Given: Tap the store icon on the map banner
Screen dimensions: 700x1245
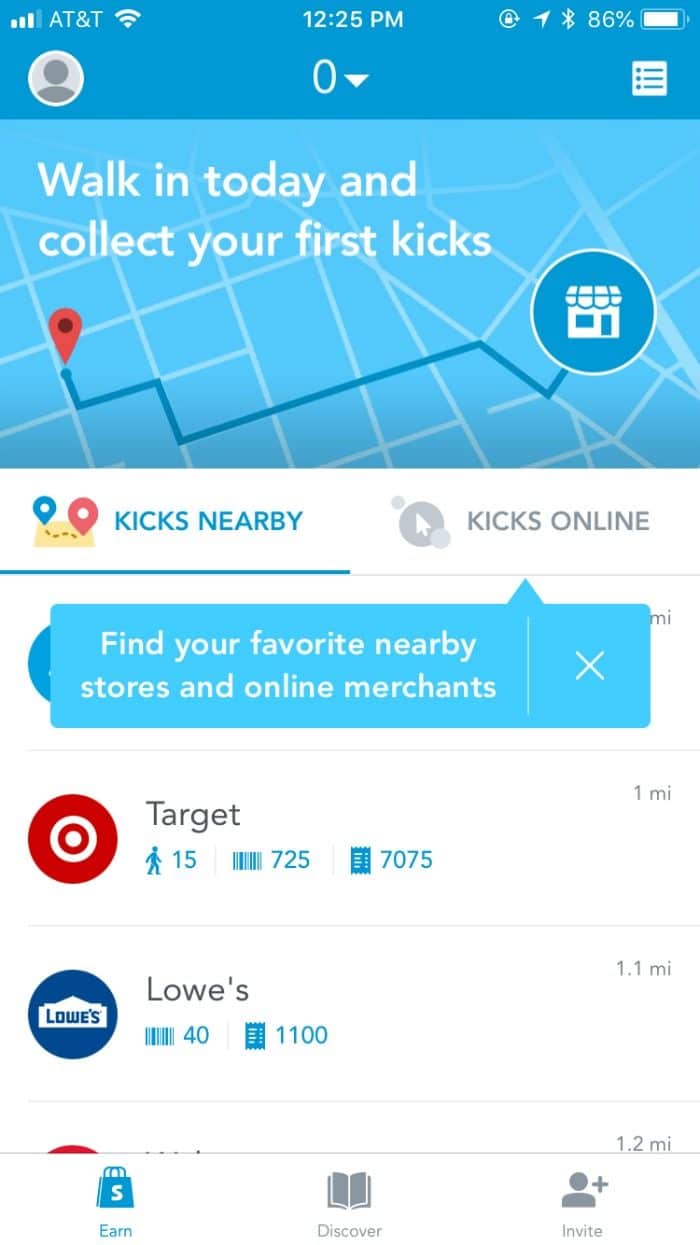Looking at the screenshot, I should (x=593, y=311).
